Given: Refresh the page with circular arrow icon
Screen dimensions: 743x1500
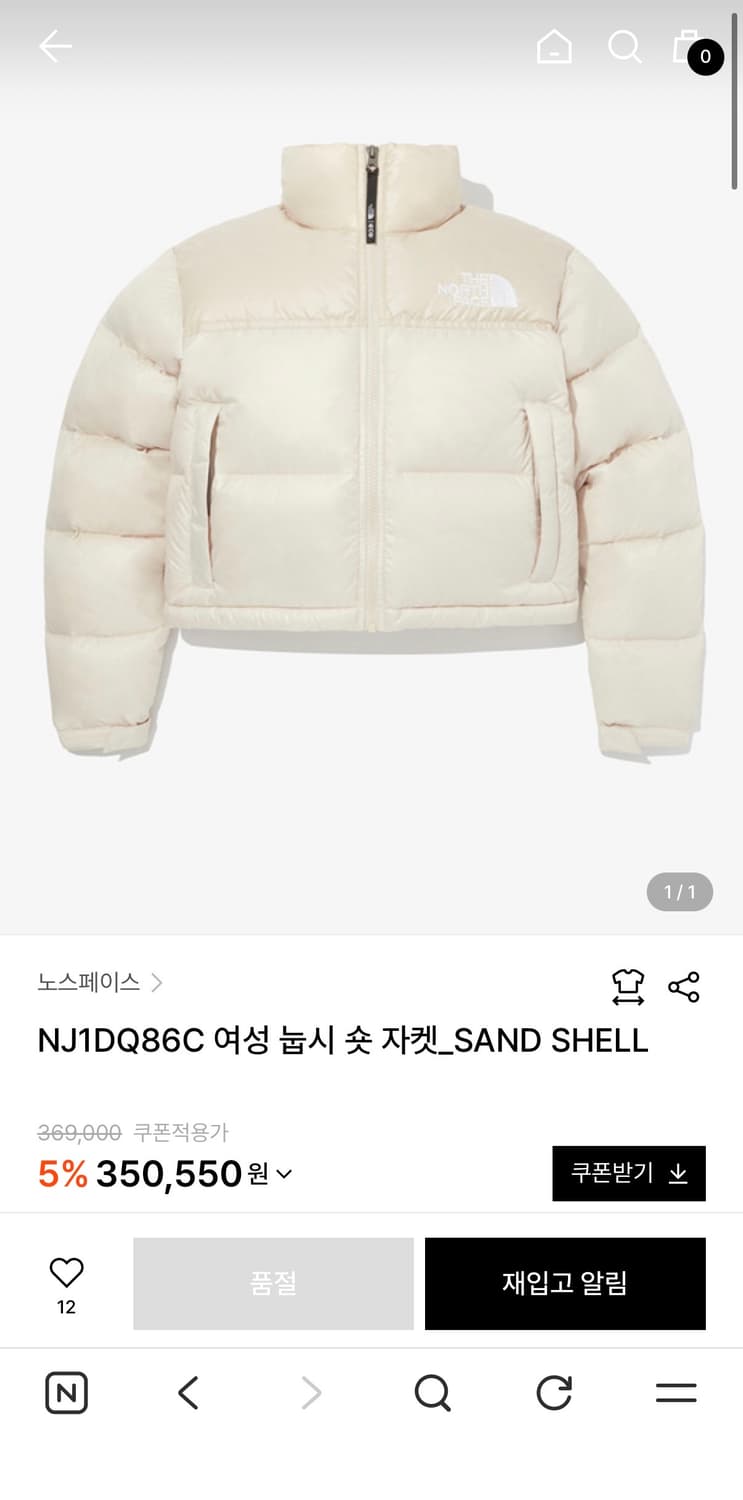Looking at the screenshot, I should (x=553, y=1392).
